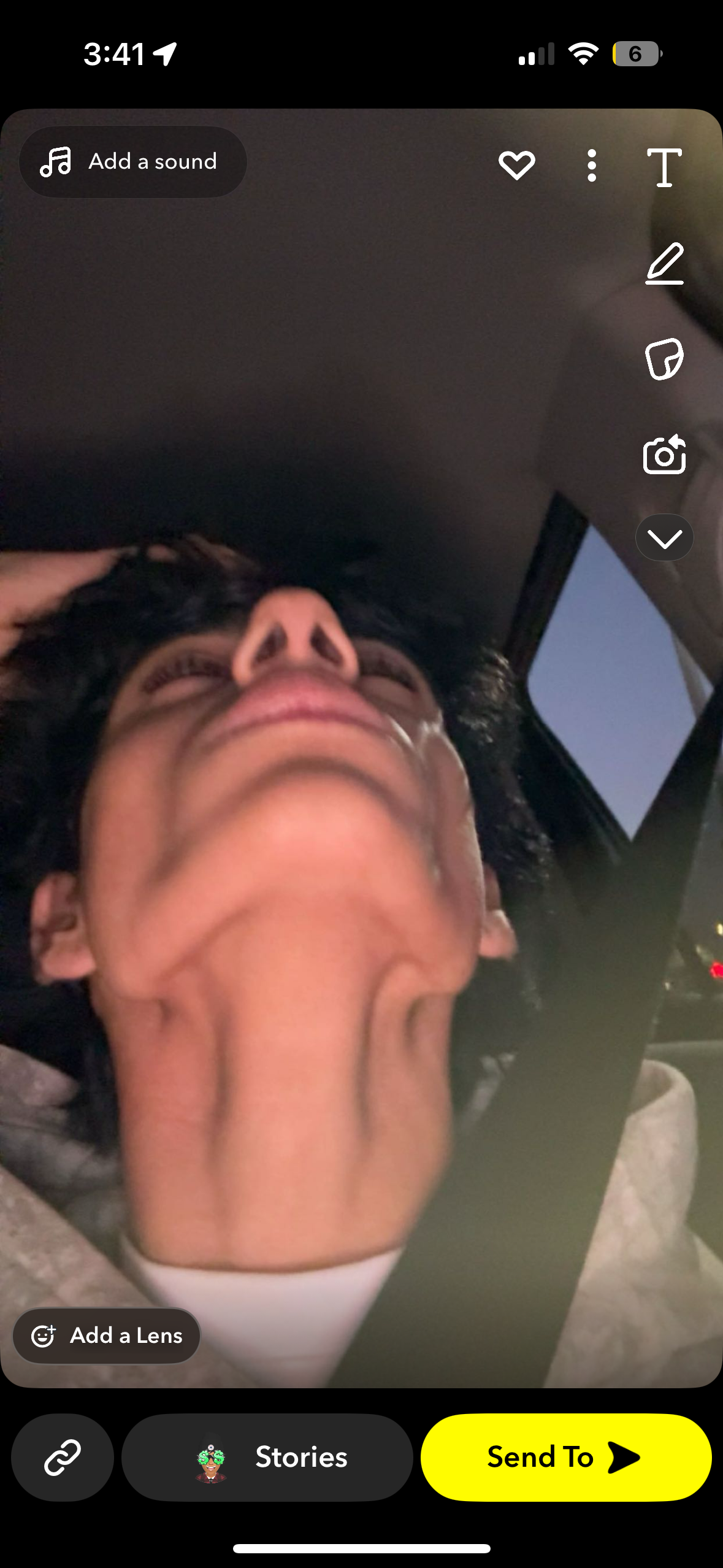The image size is (723, 1568).
Task: Add text with the T tool
Action: (x=664, y=167)
